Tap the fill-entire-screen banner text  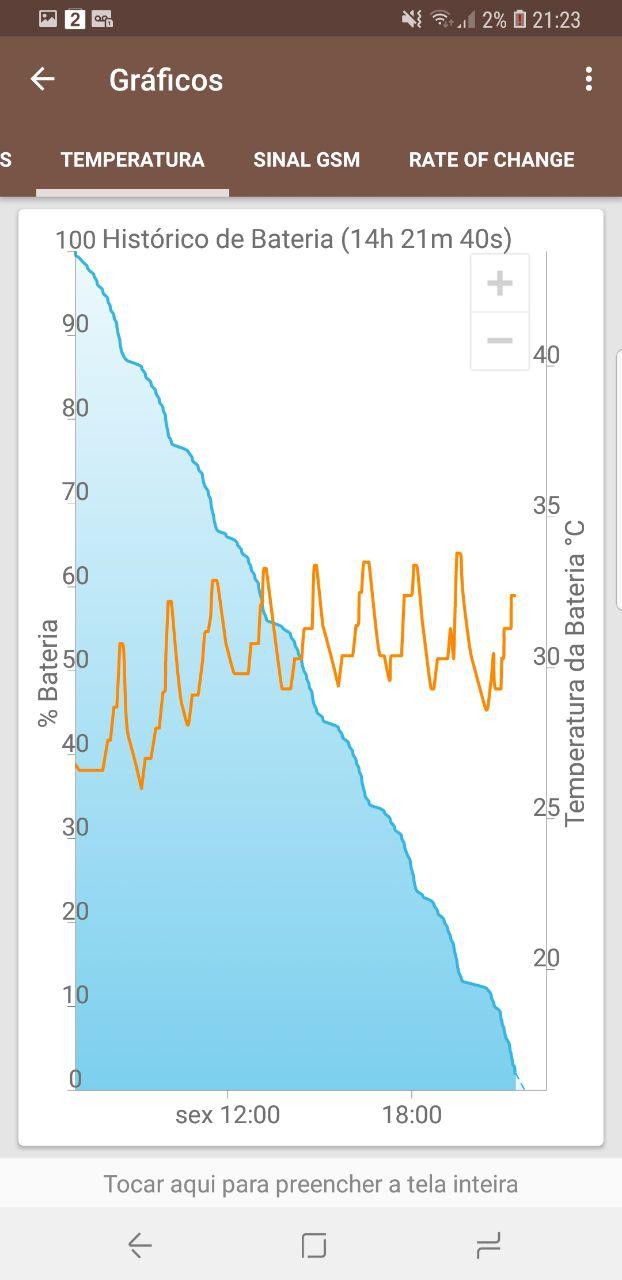coord(311,1185)
